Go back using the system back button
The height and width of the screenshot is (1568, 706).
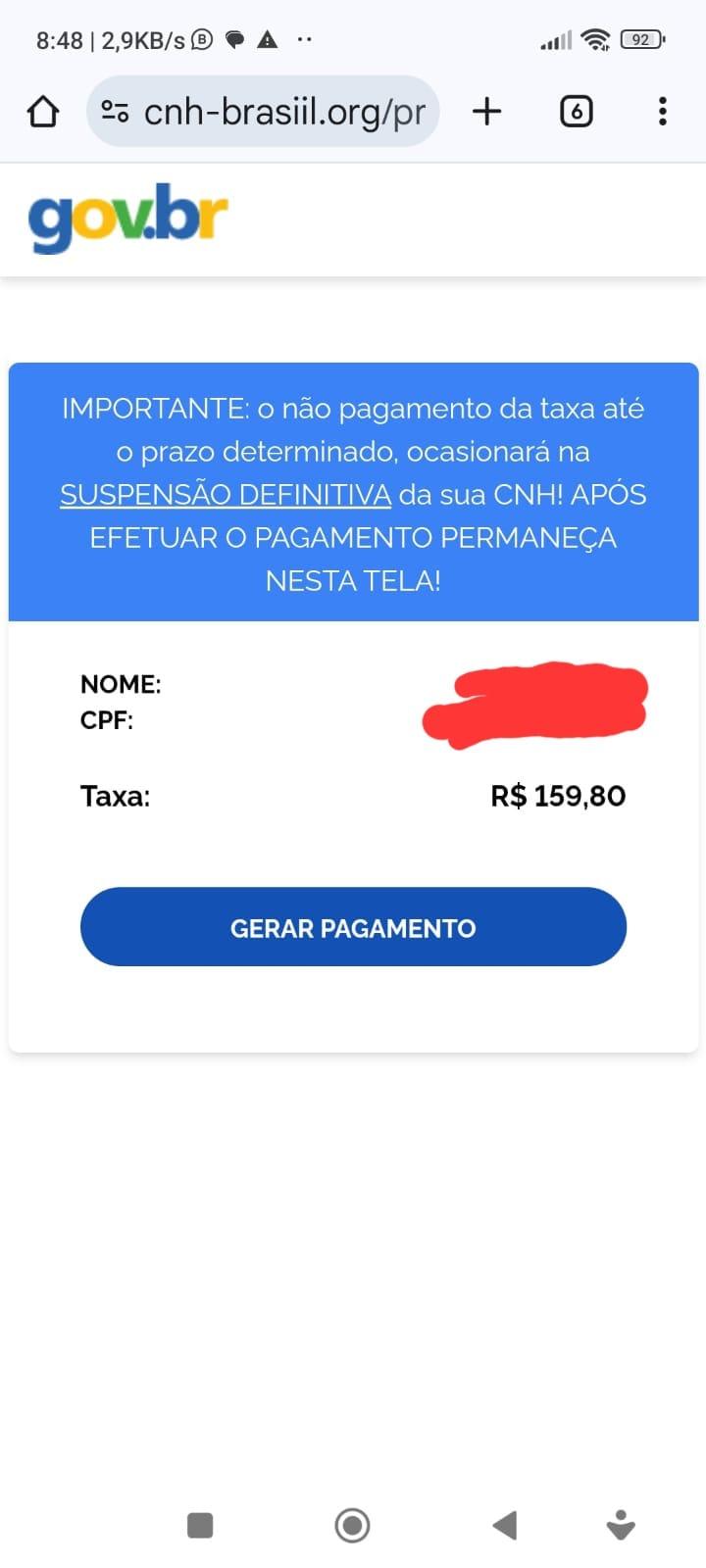point(504,1525)
